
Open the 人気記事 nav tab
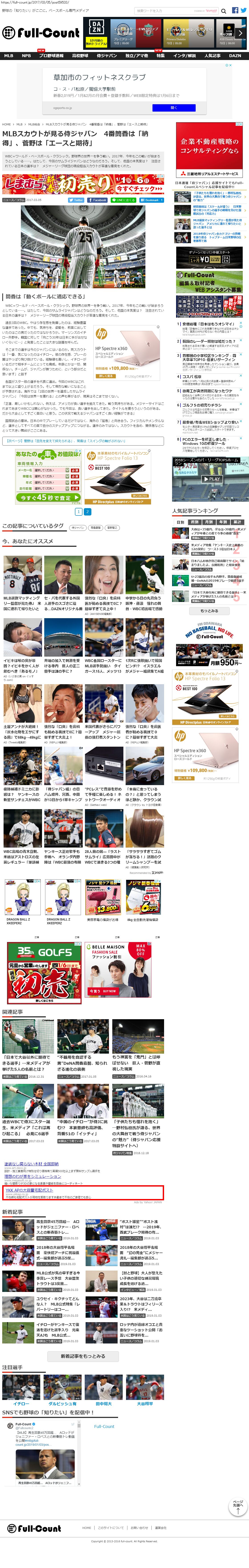(213, 55)
